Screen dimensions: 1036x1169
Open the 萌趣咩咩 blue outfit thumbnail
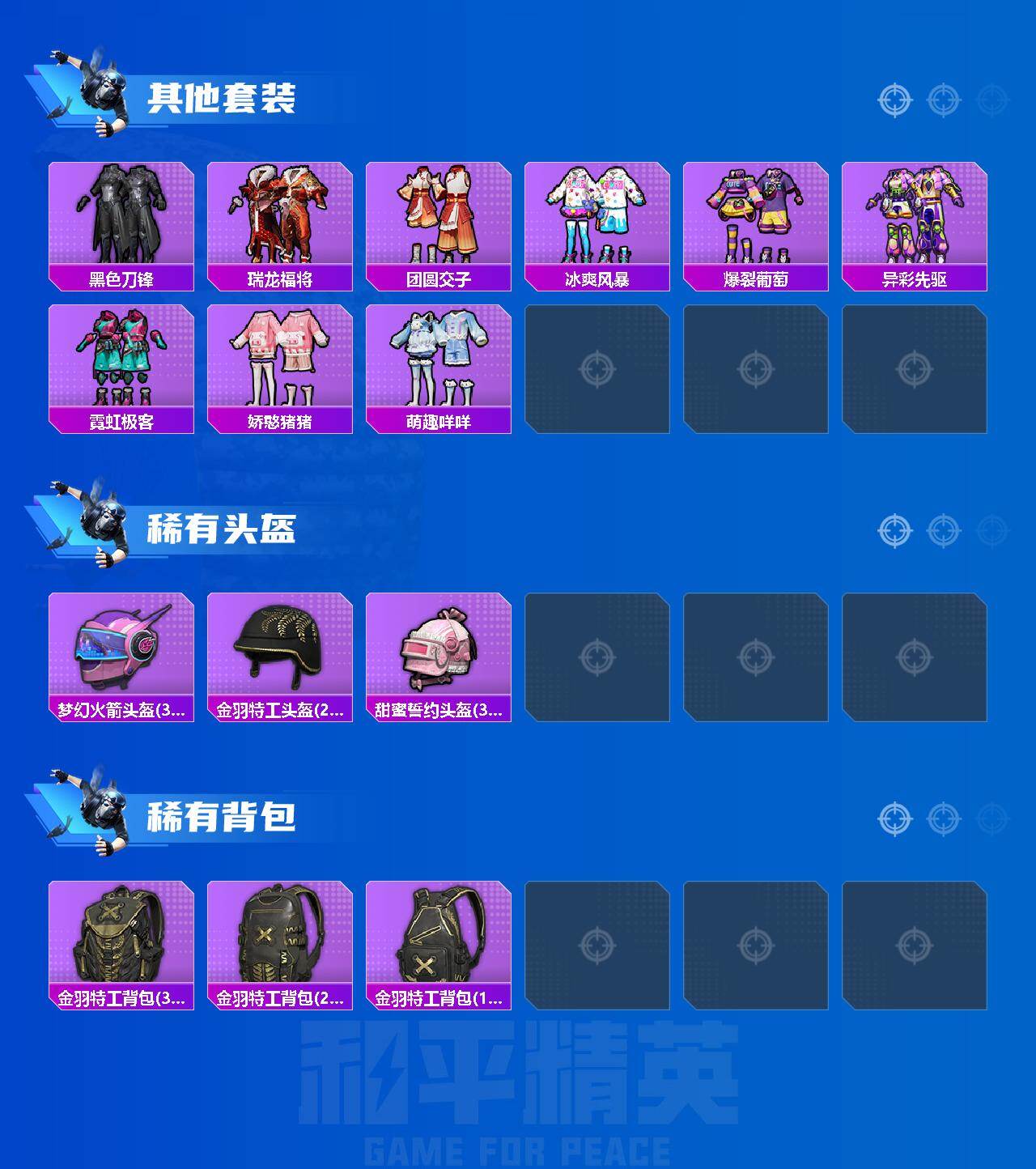[x=439, y=360]
